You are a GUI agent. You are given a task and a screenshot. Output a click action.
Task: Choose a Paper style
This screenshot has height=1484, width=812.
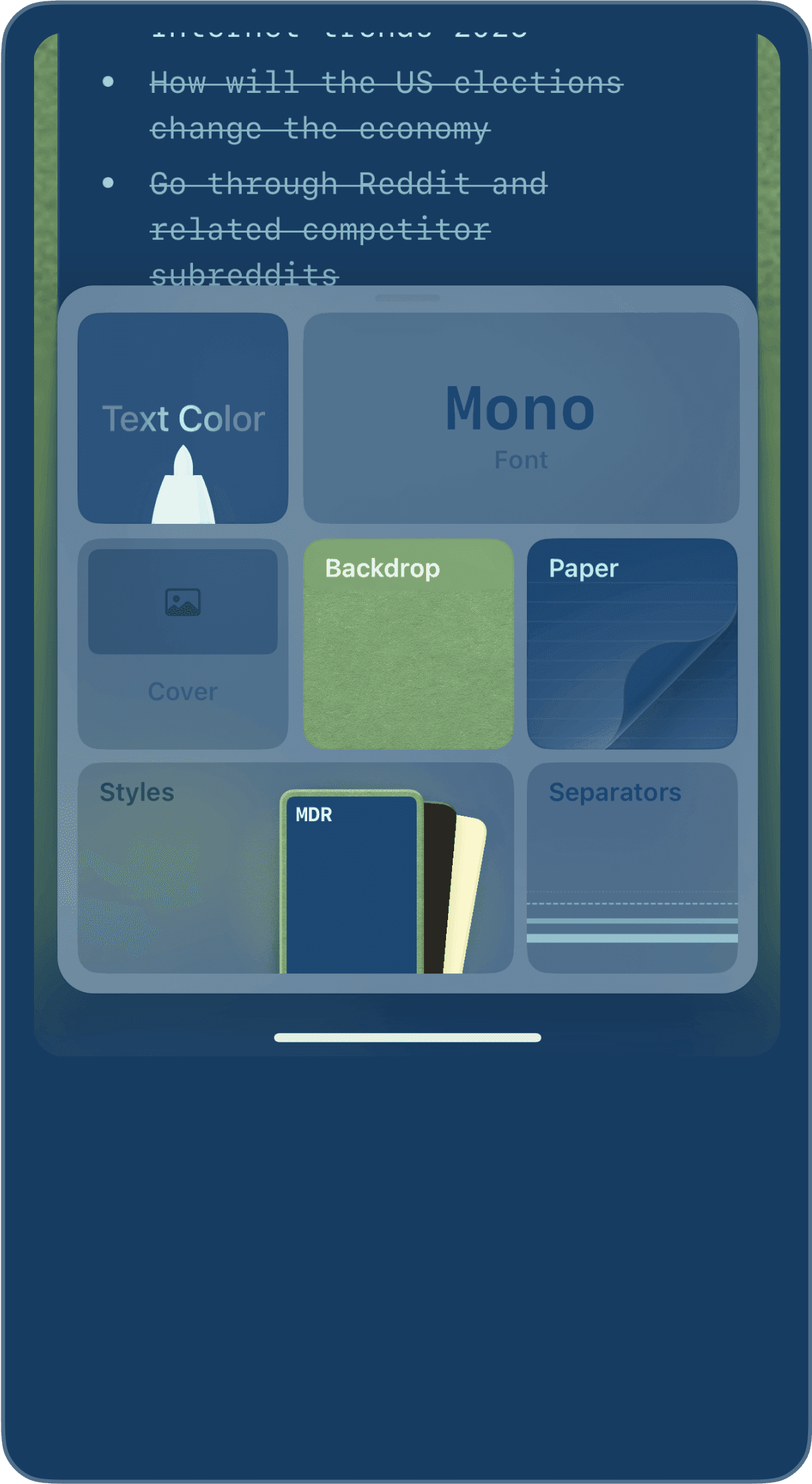click(632, 643)
